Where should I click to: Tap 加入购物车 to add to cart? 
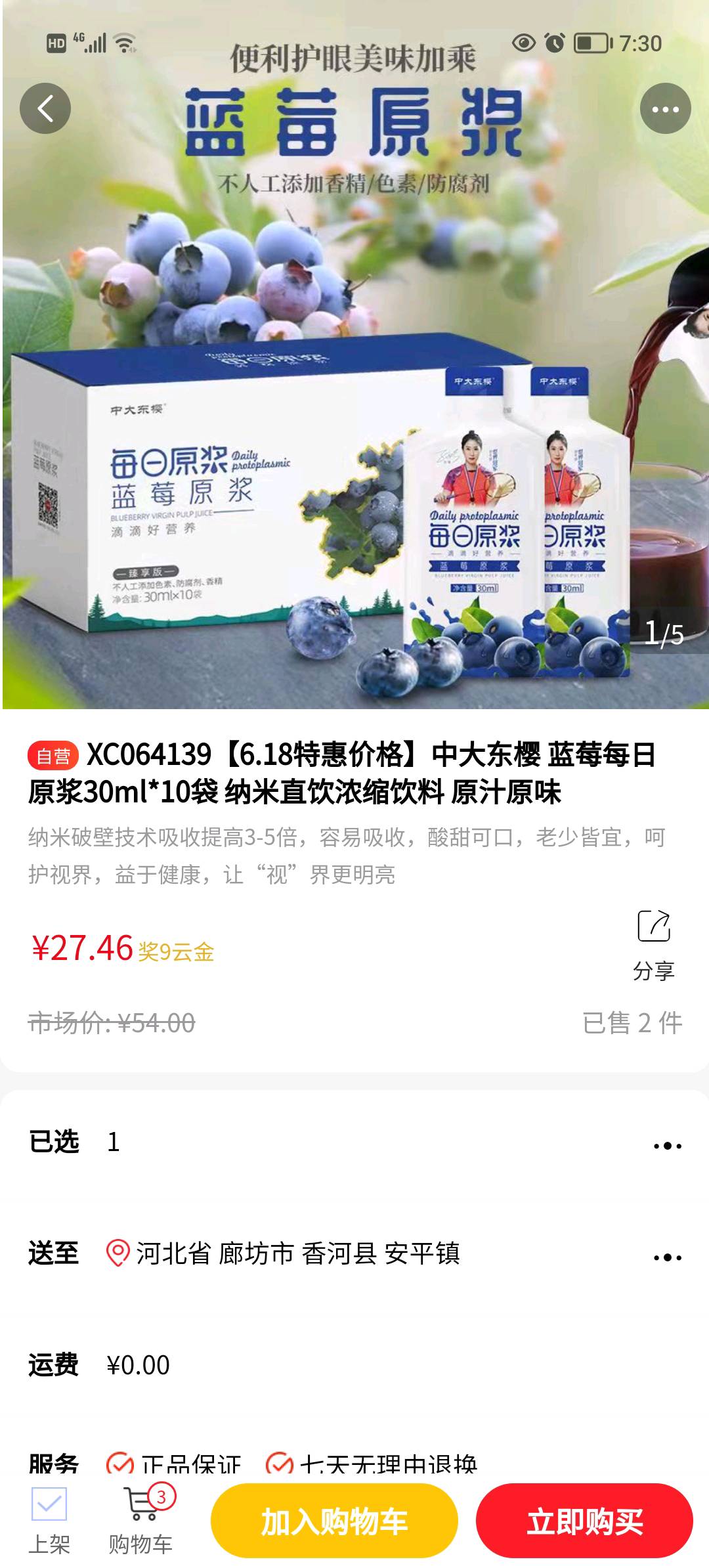point(334,1521)
